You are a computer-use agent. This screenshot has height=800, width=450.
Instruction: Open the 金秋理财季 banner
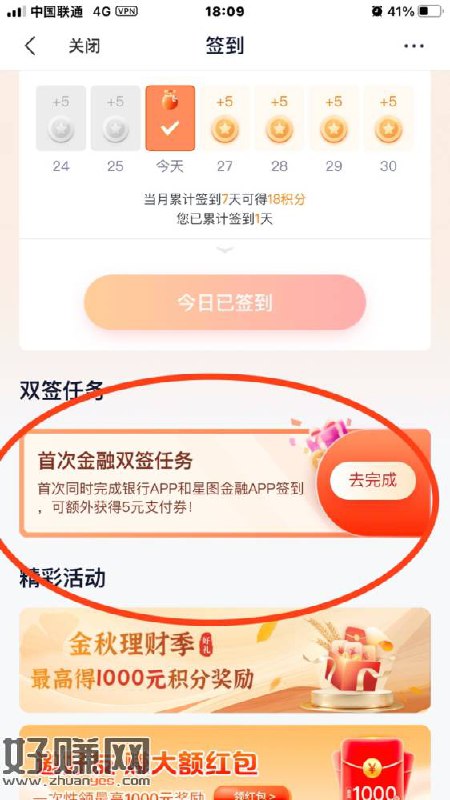tap(225, 660)
